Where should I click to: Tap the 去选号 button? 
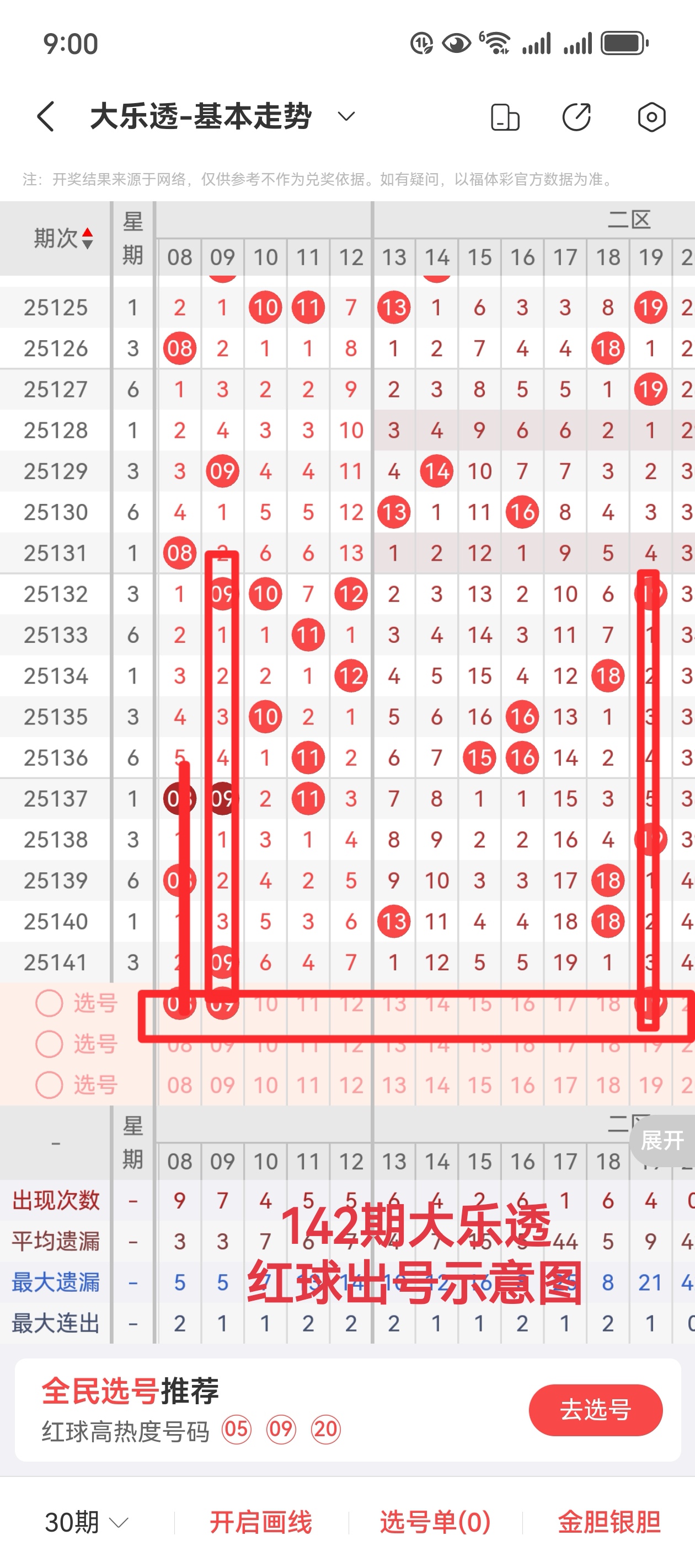(x=595, y=1409)
